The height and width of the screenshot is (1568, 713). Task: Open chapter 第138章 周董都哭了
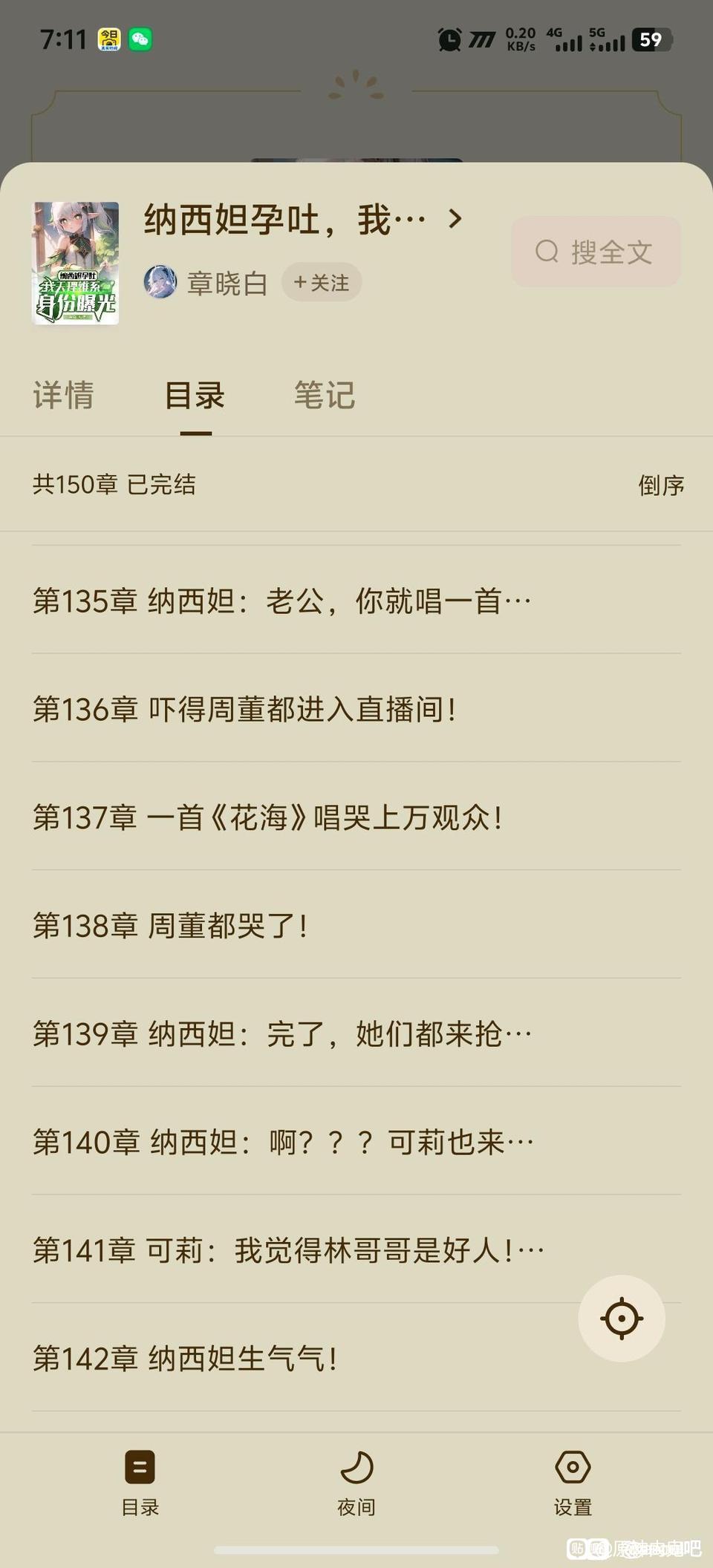coord(171,926)
